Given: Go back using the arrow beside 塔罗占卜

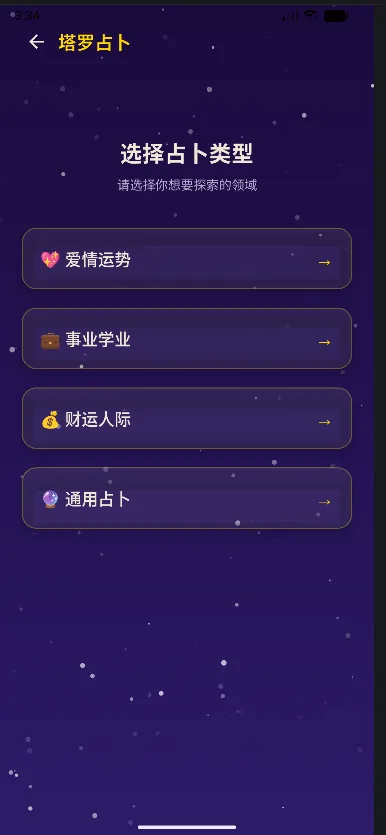Looking at the screenshot, I should (x=36, y=42).
